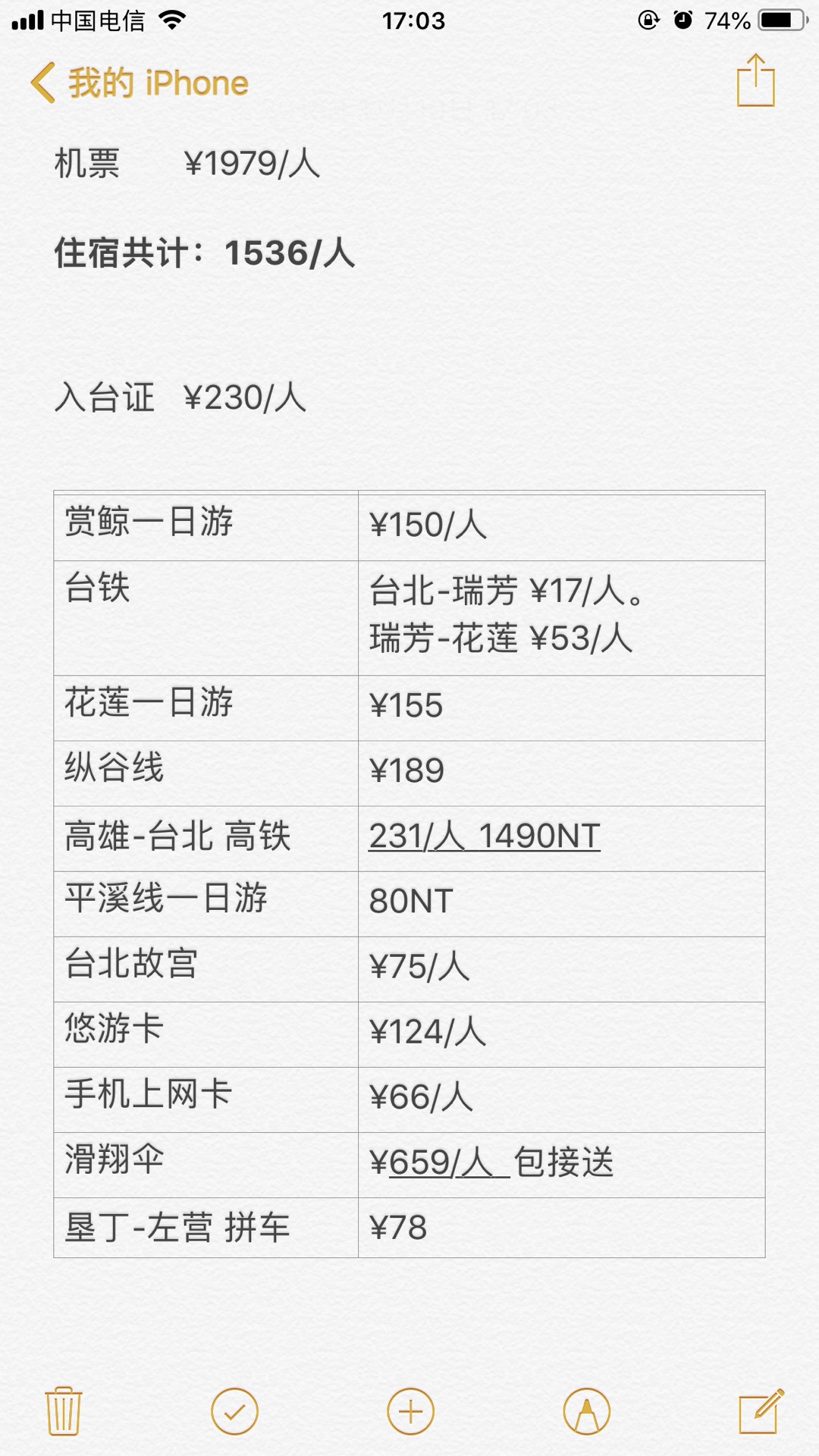This screenshot has width=819, height=1456.
Task: Start a sketch with the pen icon
Action: 586,1411
